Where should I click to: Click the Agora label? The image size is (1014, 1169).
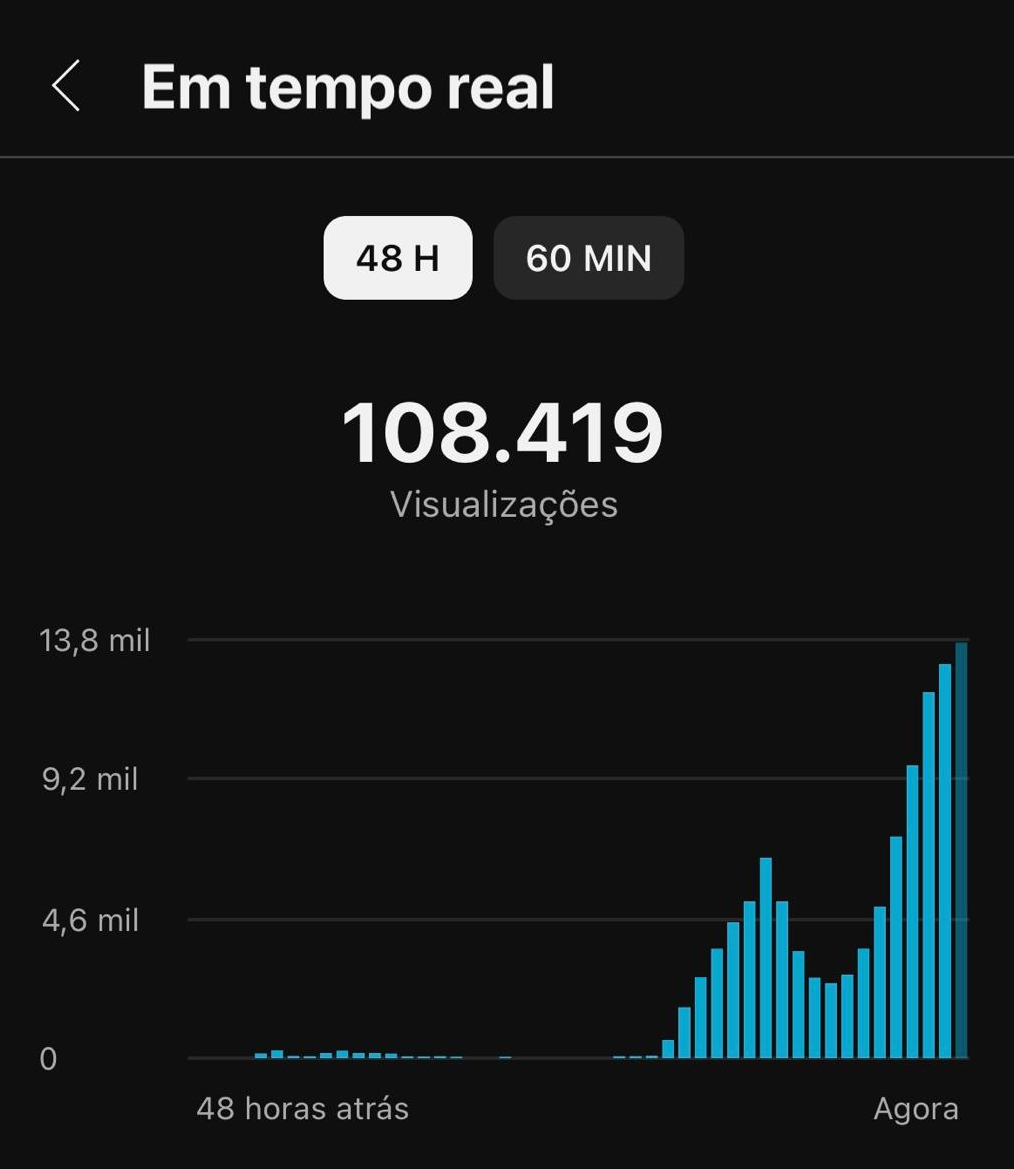pos(919,1108)
